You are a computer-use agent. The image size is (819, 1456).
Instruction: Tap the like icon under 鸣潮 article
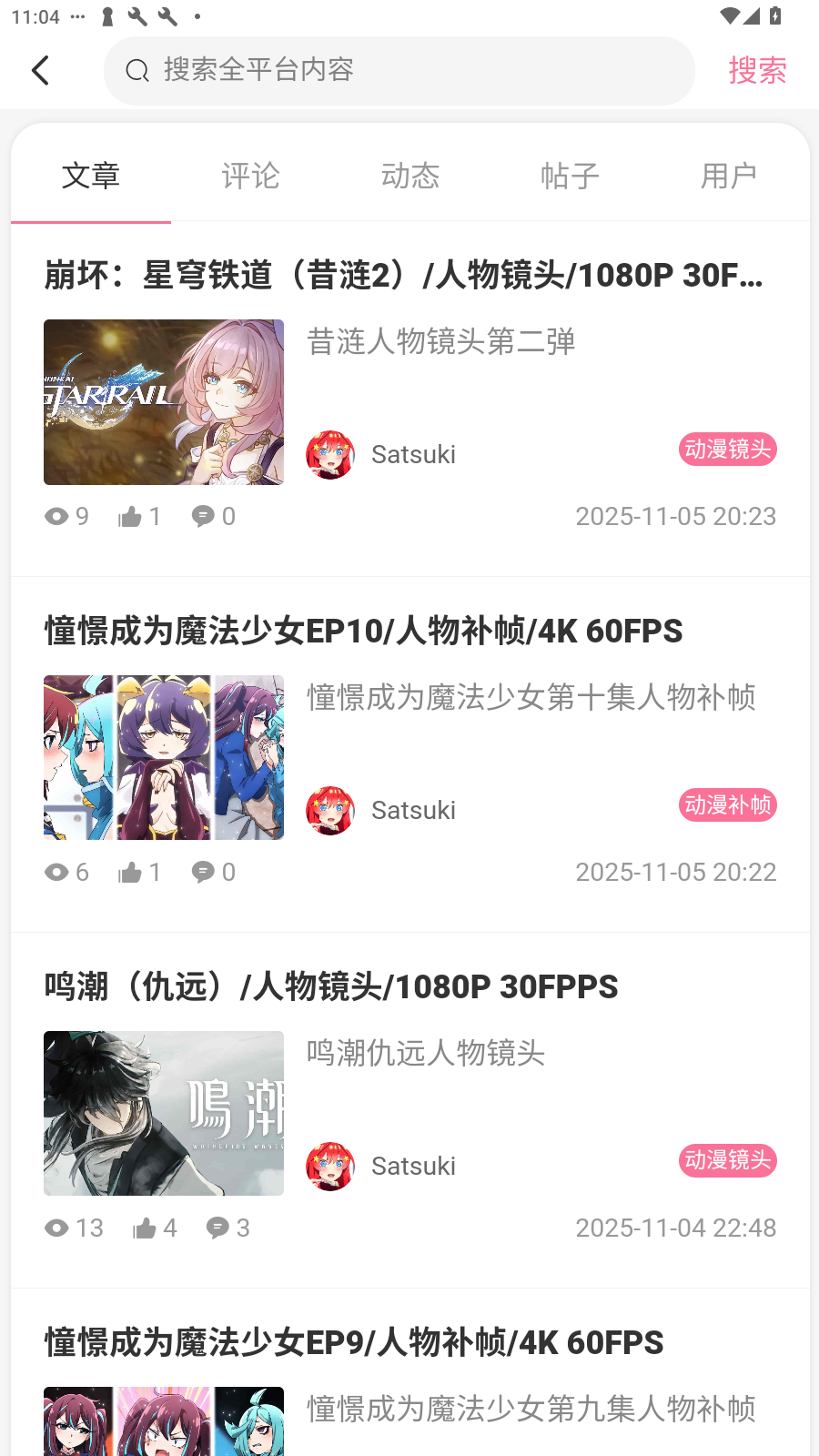pos(144,1228)
